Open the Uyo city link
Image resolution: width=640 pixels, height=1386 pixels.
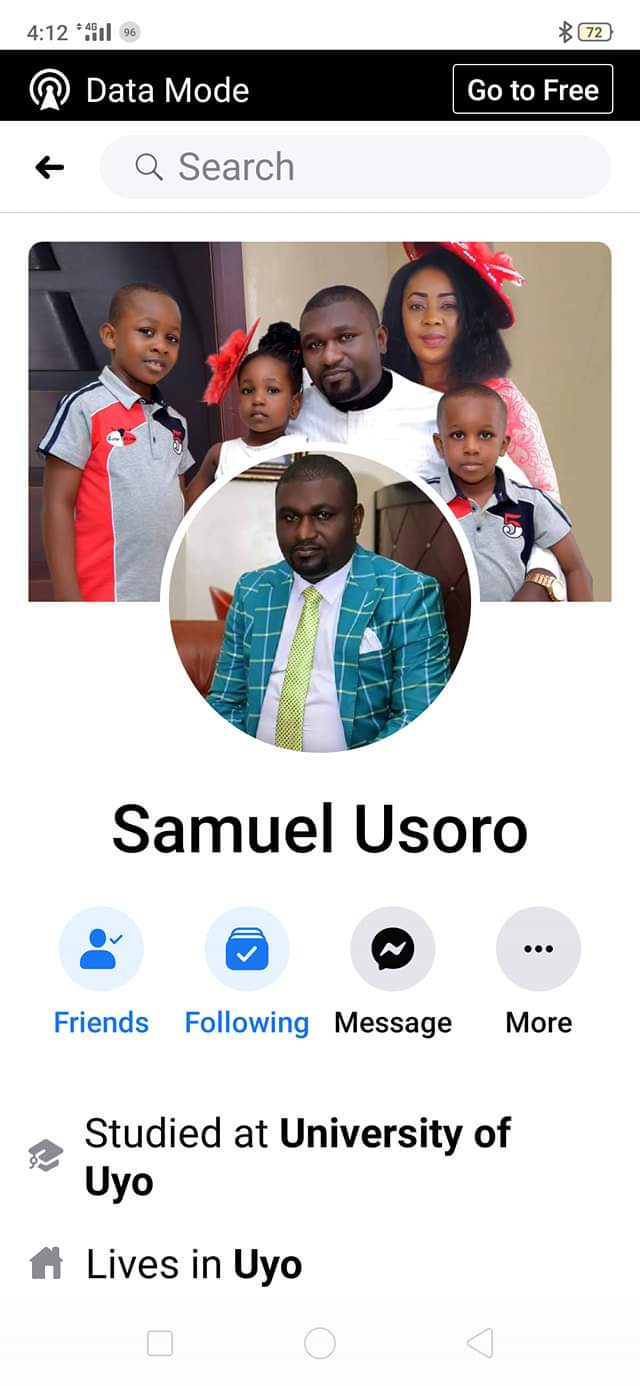coord(267,1265)
